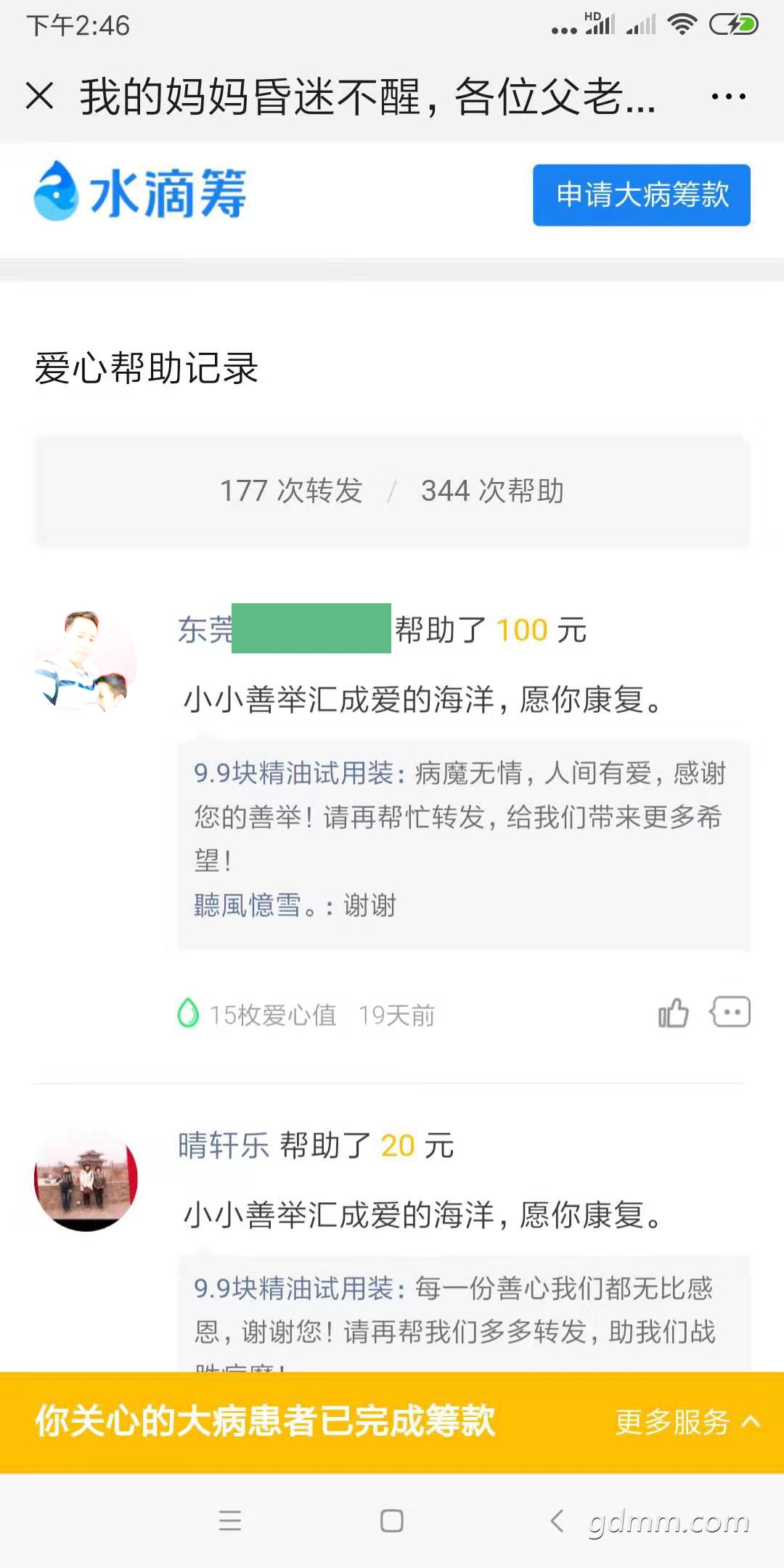Expand 更多服务 options
Viewport: 784px width, 1568px height.
(x=686, y=1422)
